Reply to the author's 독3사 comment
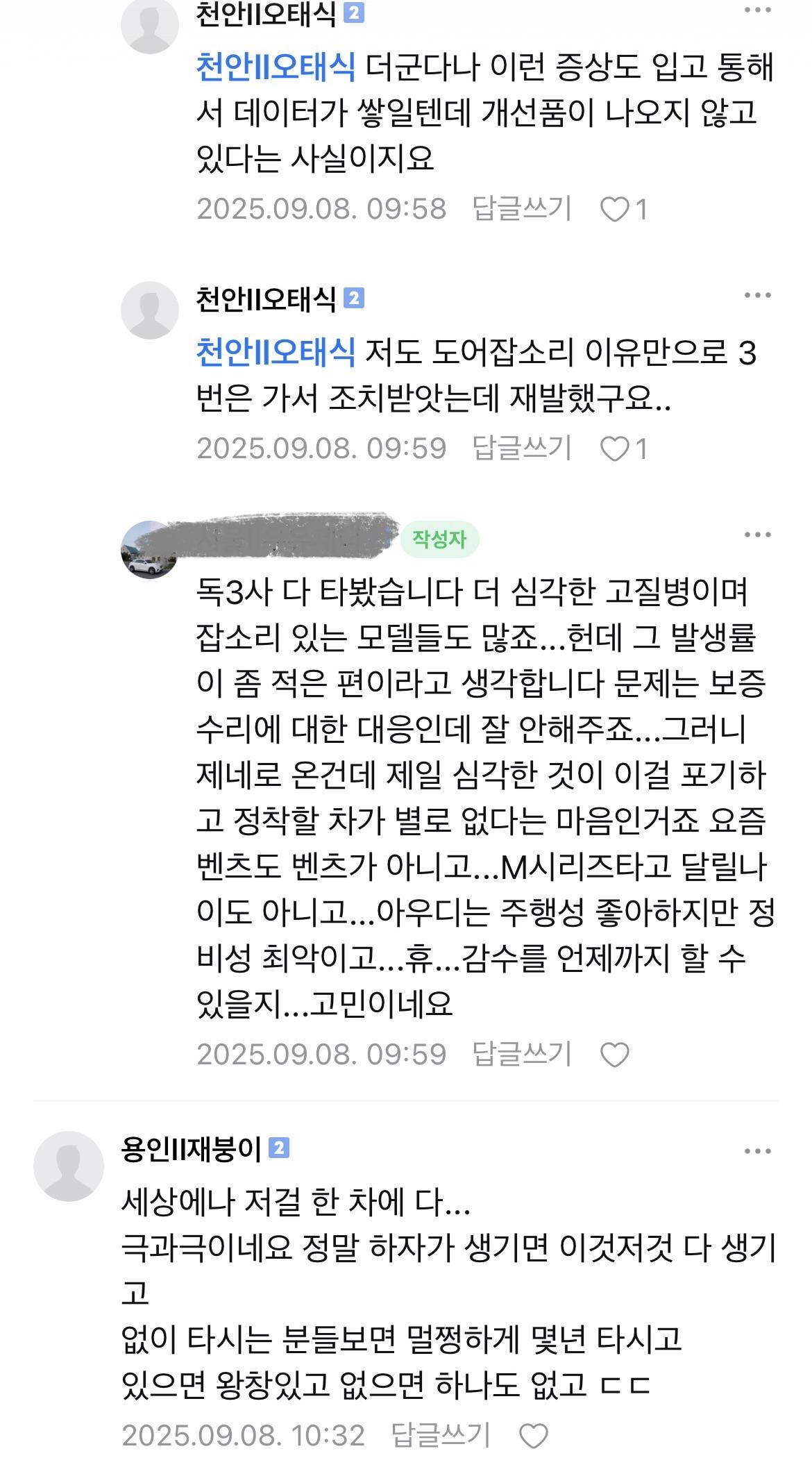Viewport: 812px width, 1467px height. point(522,1054)
